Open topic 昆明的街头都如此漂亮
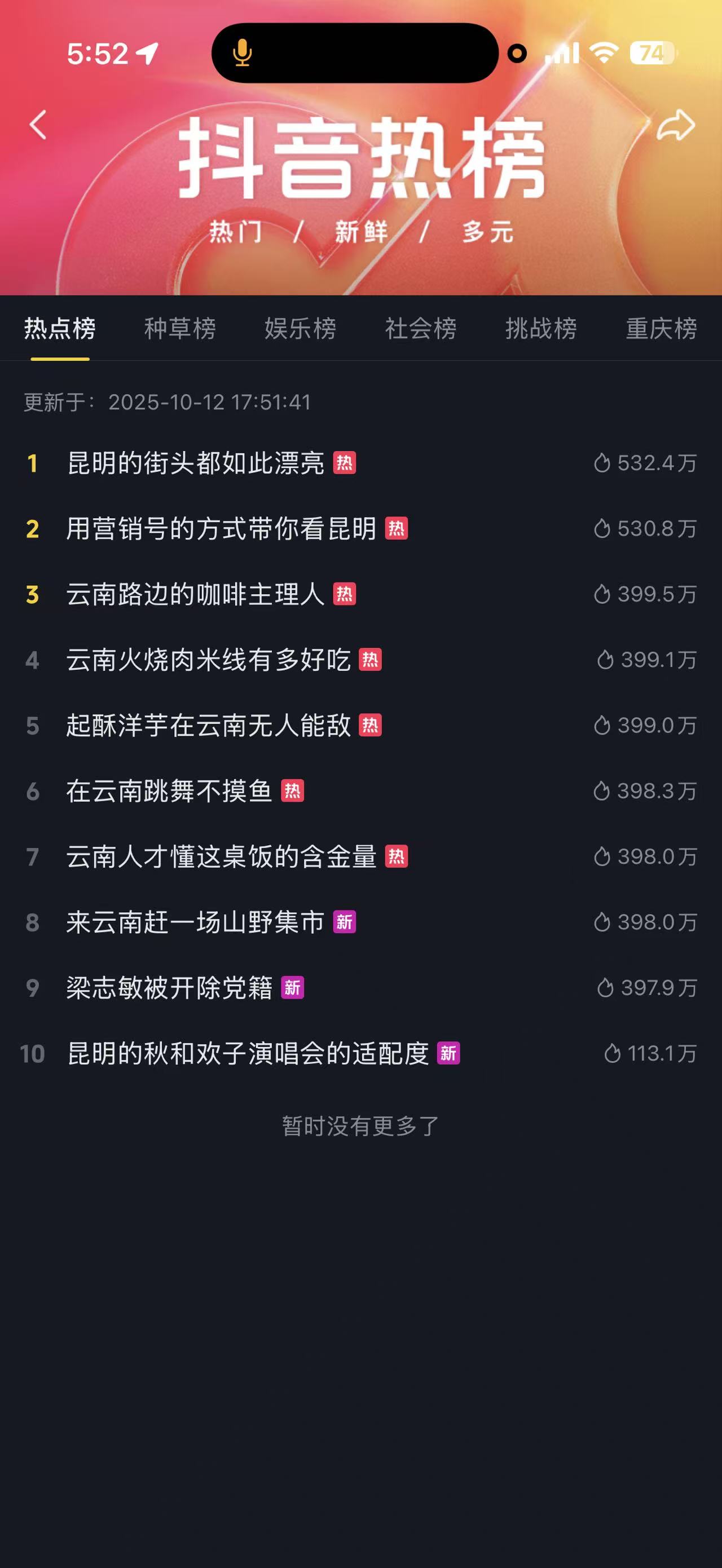The width and height of the screenshot is (722, 1568). coord(195,463)
